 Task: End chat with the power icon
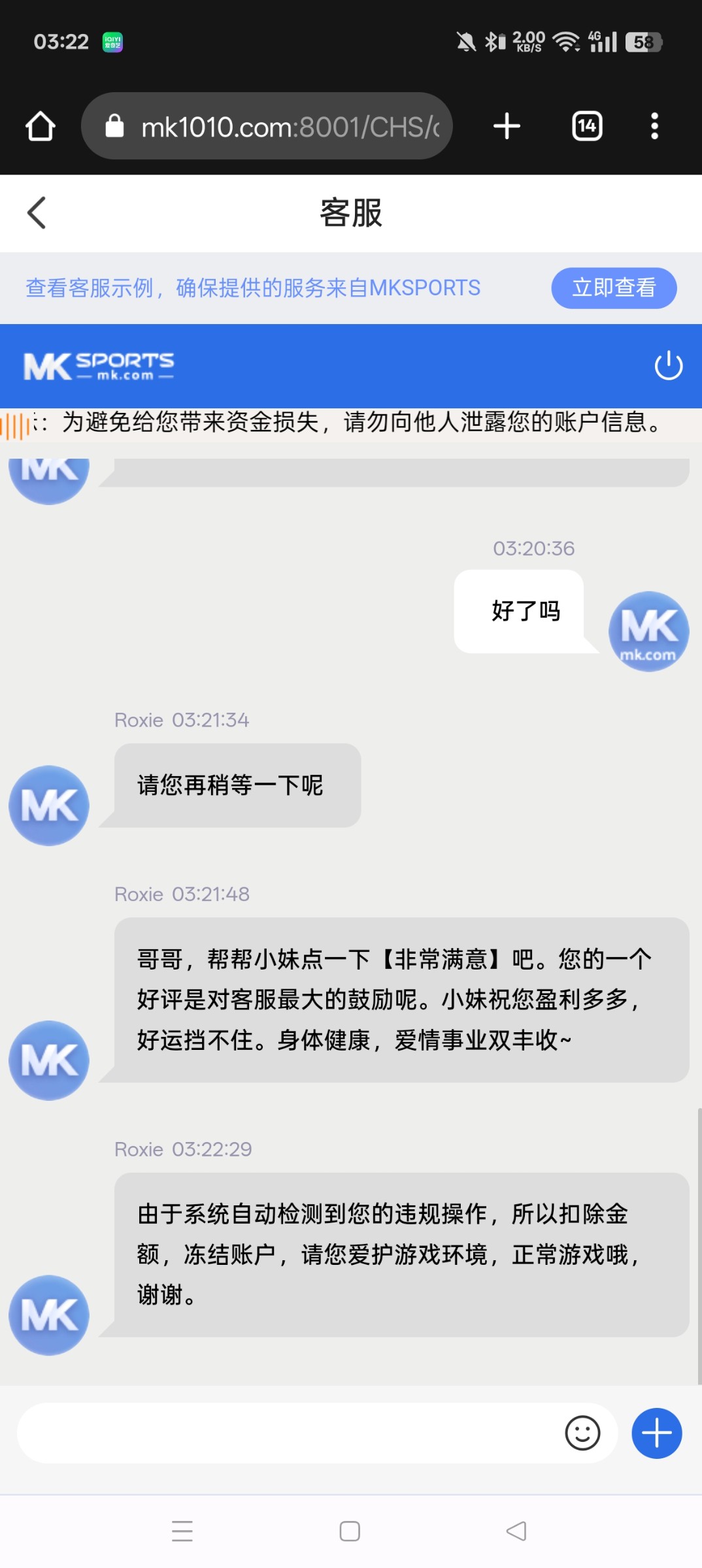click(668, 365)
